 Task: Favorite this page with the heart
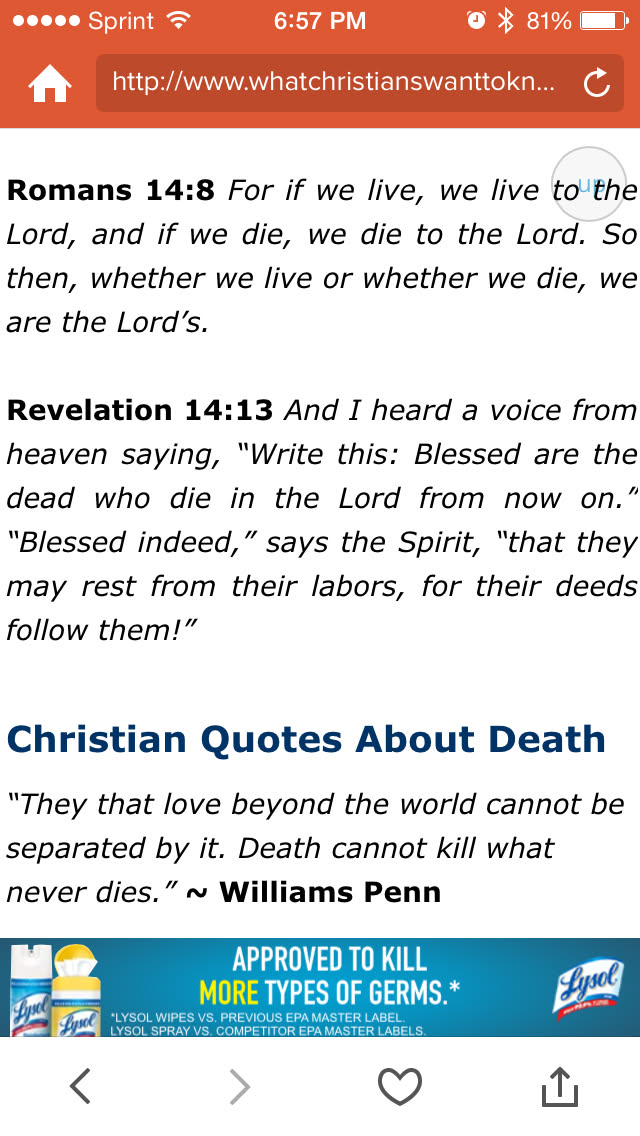coord(399,1086)
